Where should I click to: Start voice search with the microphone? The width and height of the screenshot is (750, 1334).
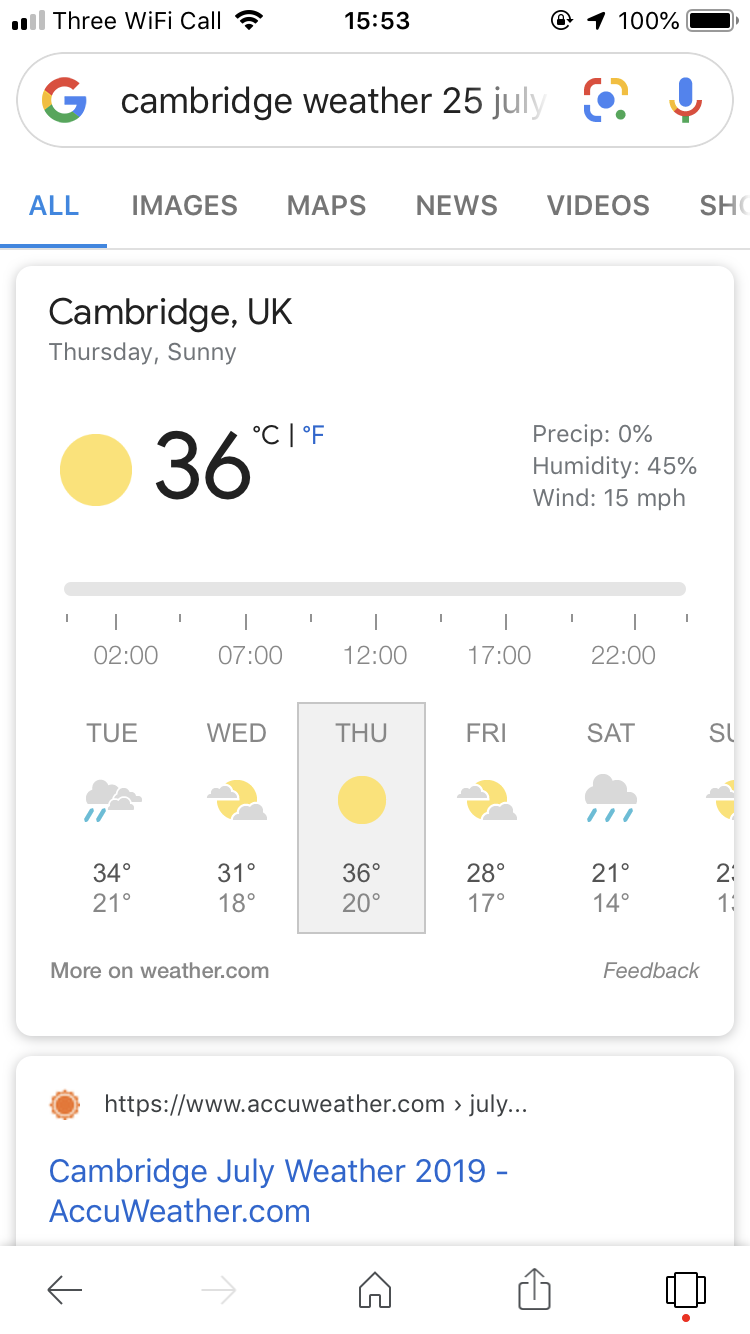tap(685, 101)
